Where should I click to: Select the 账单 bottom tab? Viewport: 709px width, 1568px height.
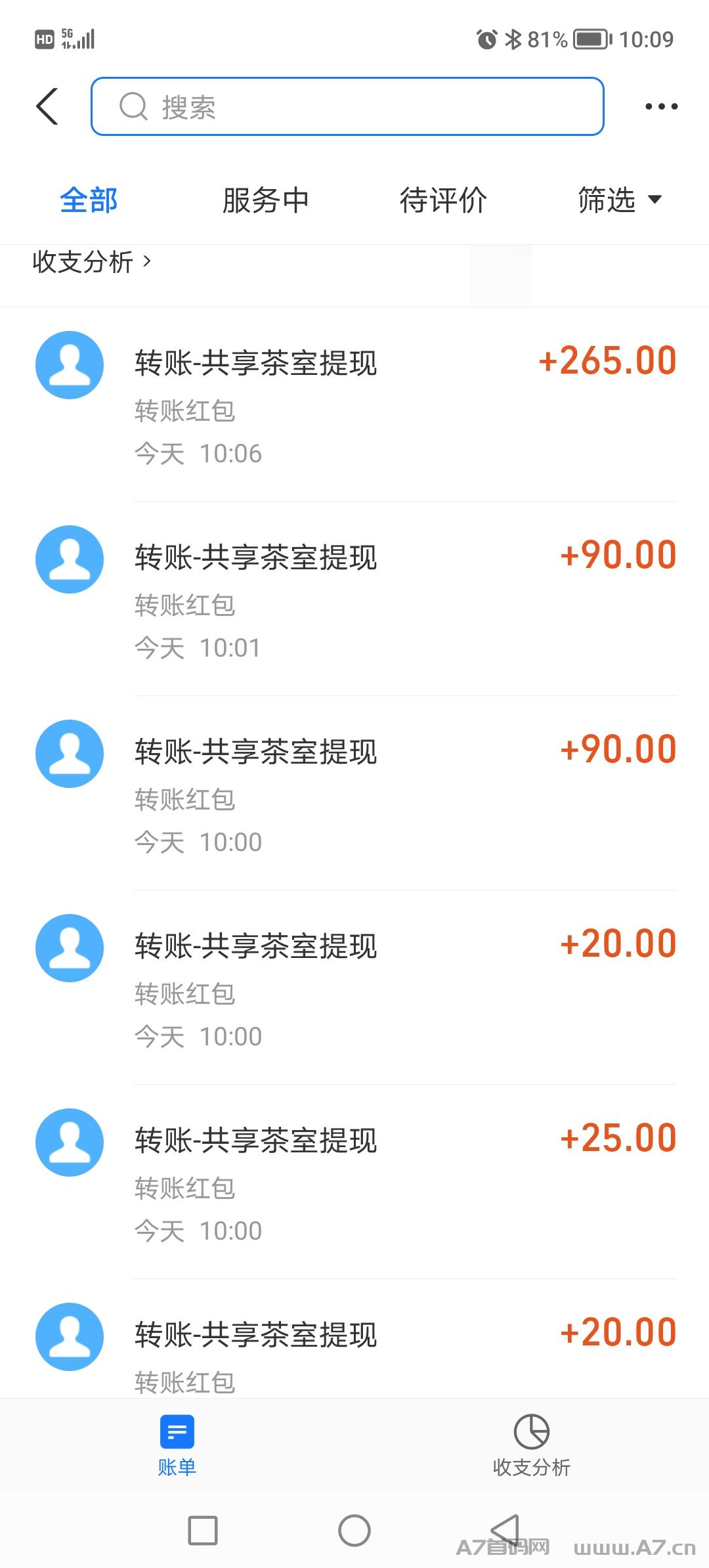coord(177,1445)
